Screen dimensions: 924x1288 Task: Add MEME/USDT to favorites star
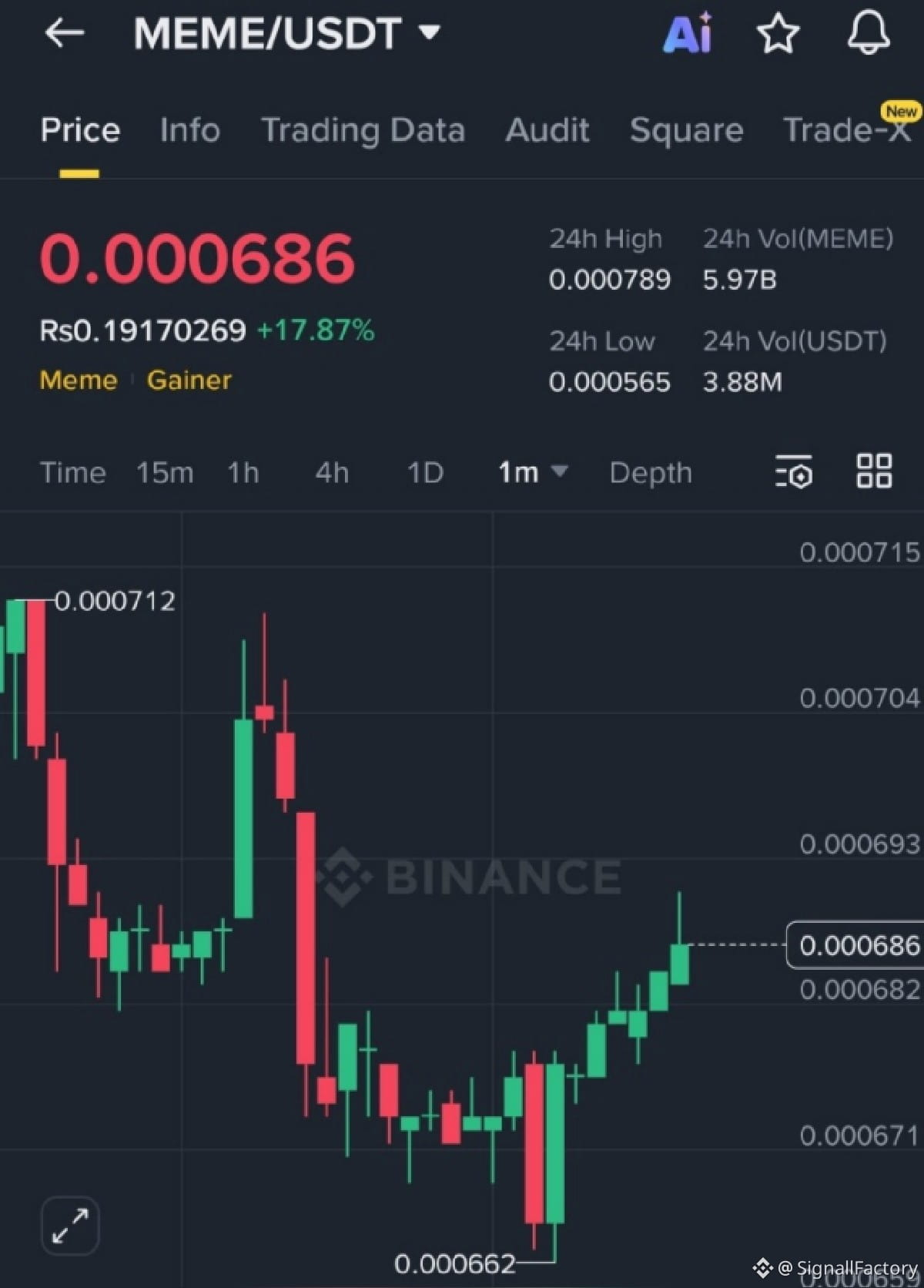point(778,34)
